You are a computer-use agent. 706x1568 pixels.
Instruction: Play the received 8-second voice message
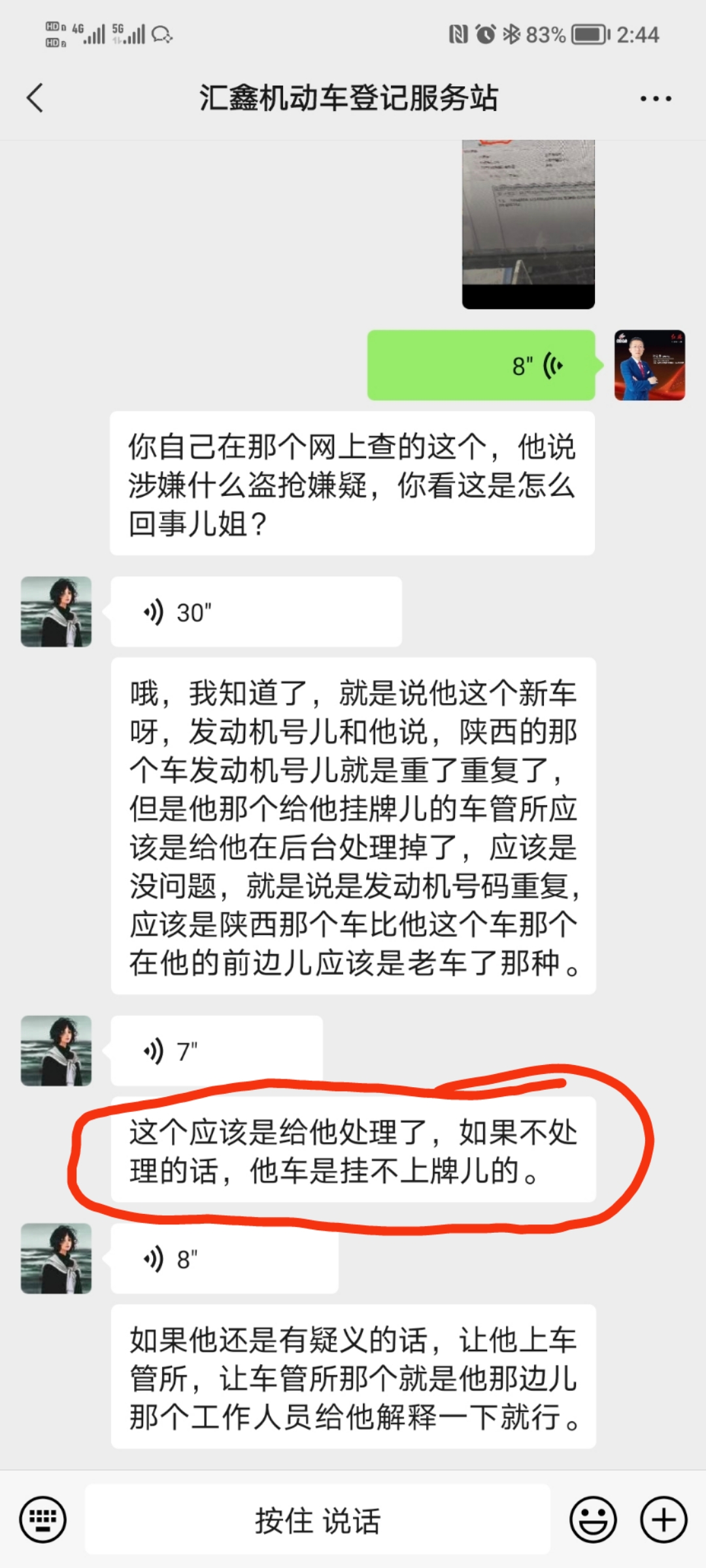225,1259
